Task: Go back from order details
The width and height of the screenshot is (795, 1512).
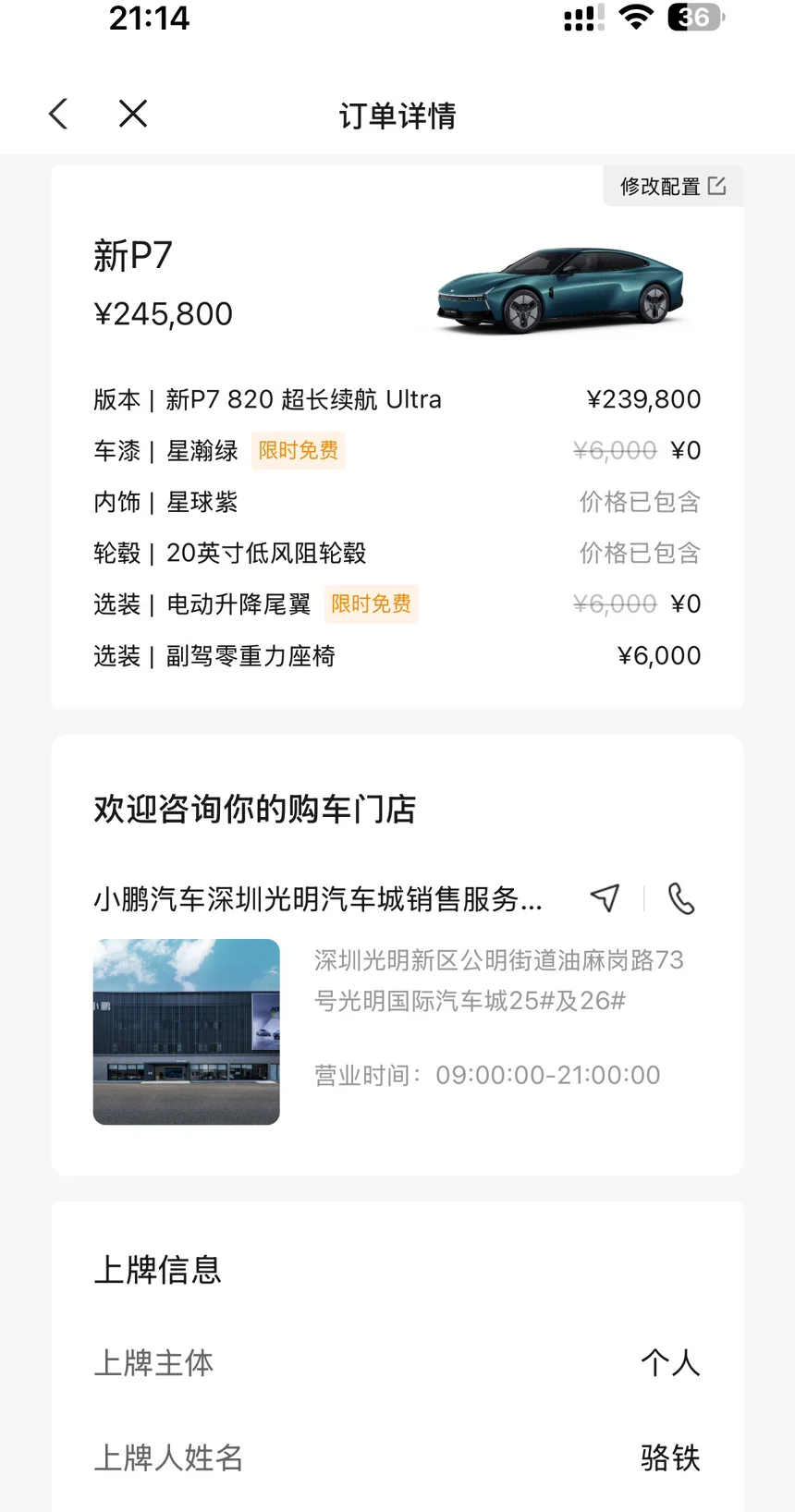Action: click(x=58, y=114)
